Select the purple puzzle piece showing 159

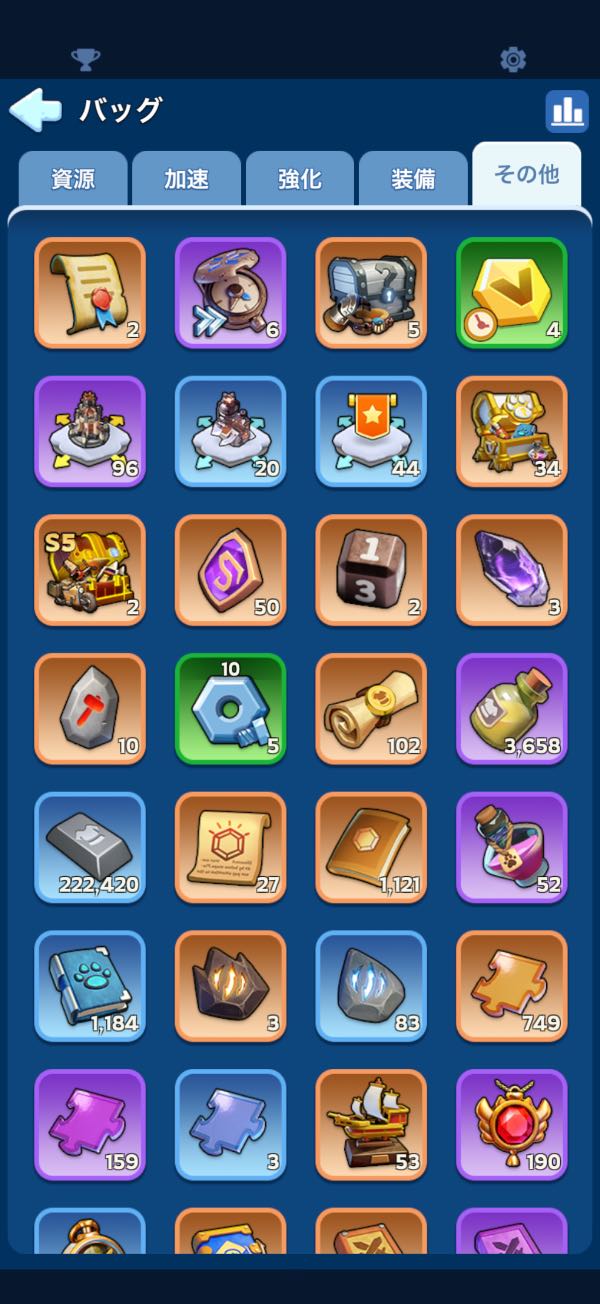point(90,1125)
